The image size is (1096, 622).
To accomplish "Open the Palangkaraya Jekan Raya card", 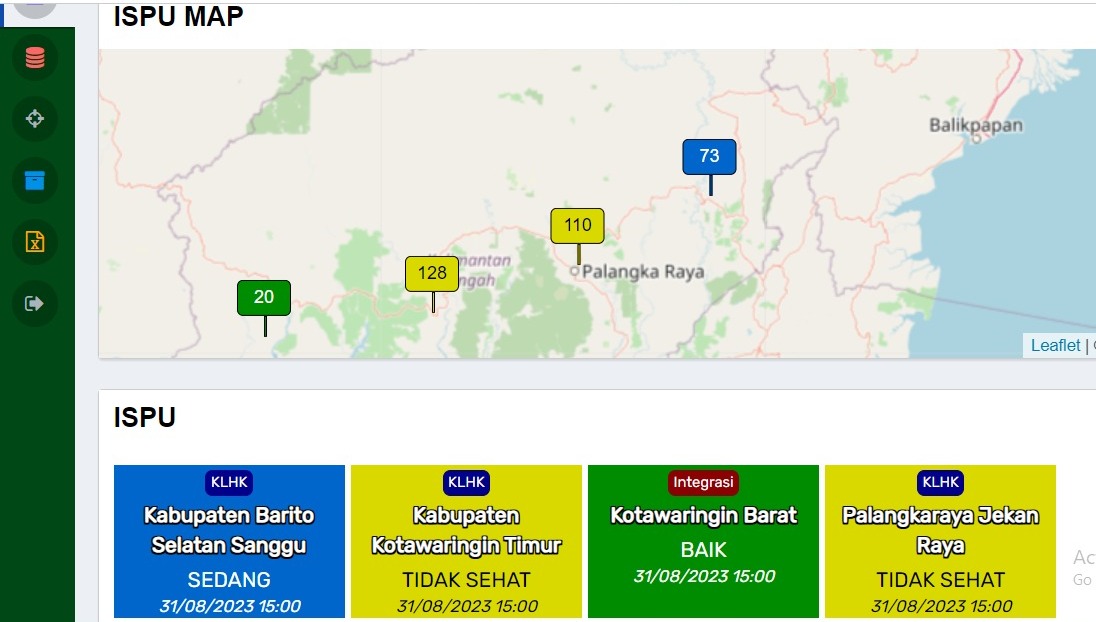I will coord(940,541).
